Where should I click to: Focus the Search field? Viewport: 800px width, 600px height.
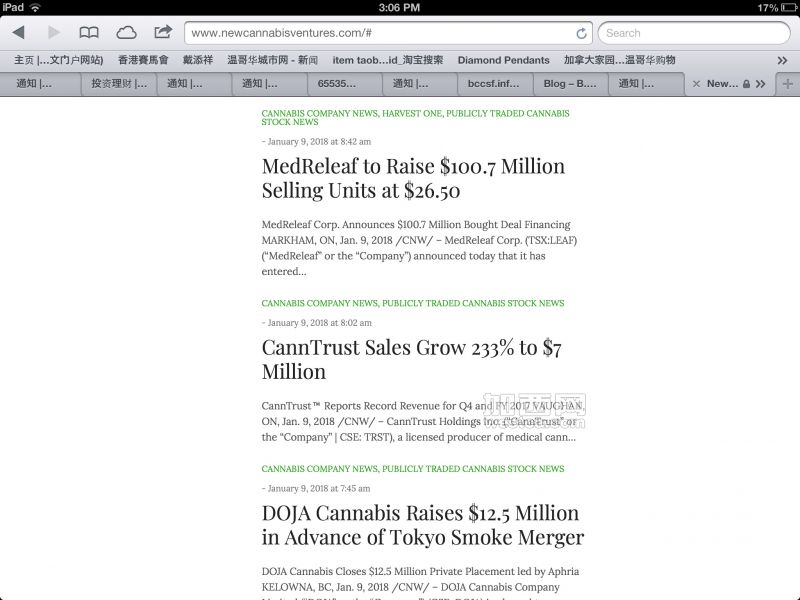(x=695, y=33)
